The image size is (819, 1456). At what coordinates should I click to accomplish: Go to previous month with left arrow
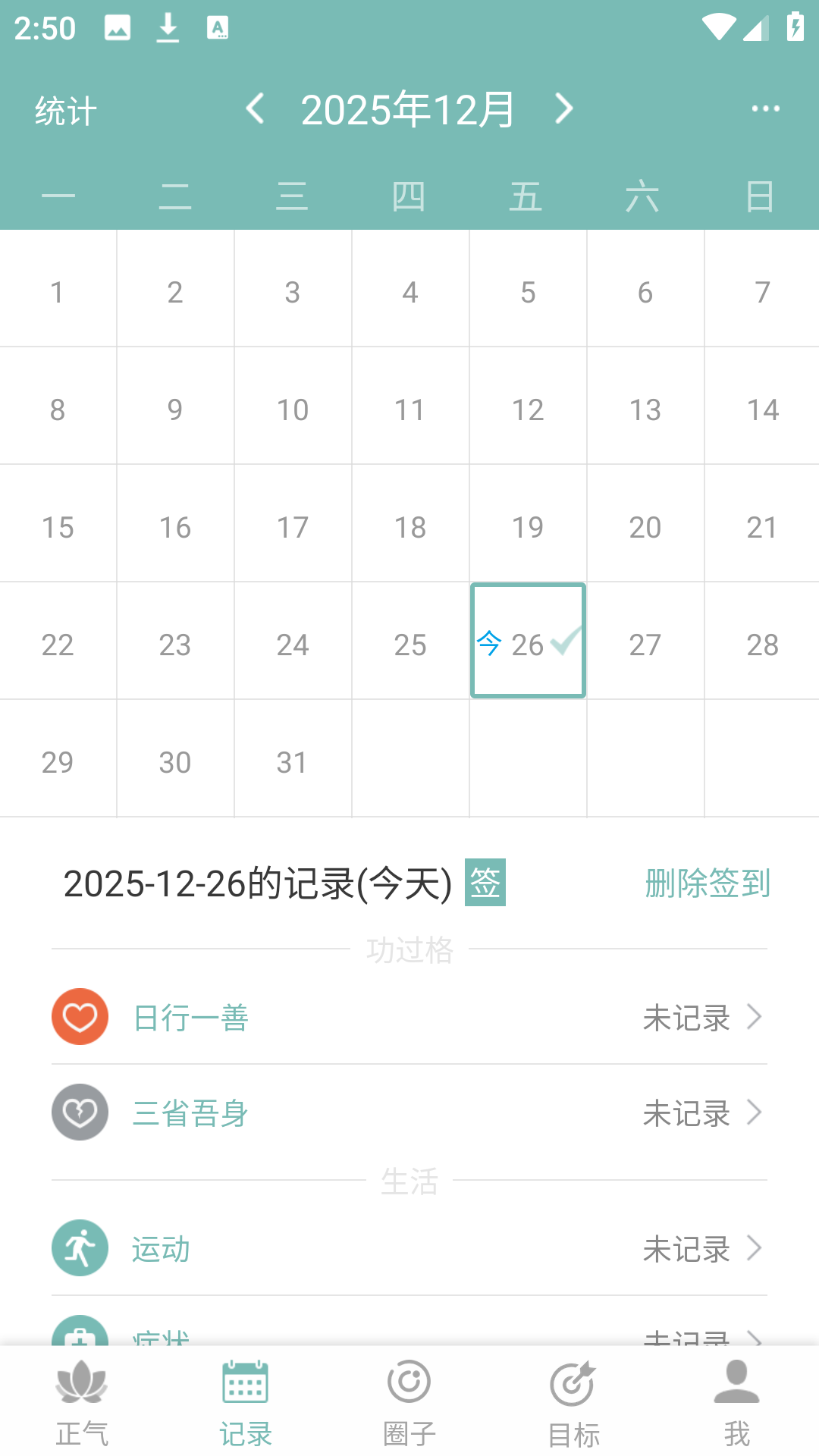click(x=256, y=108)
